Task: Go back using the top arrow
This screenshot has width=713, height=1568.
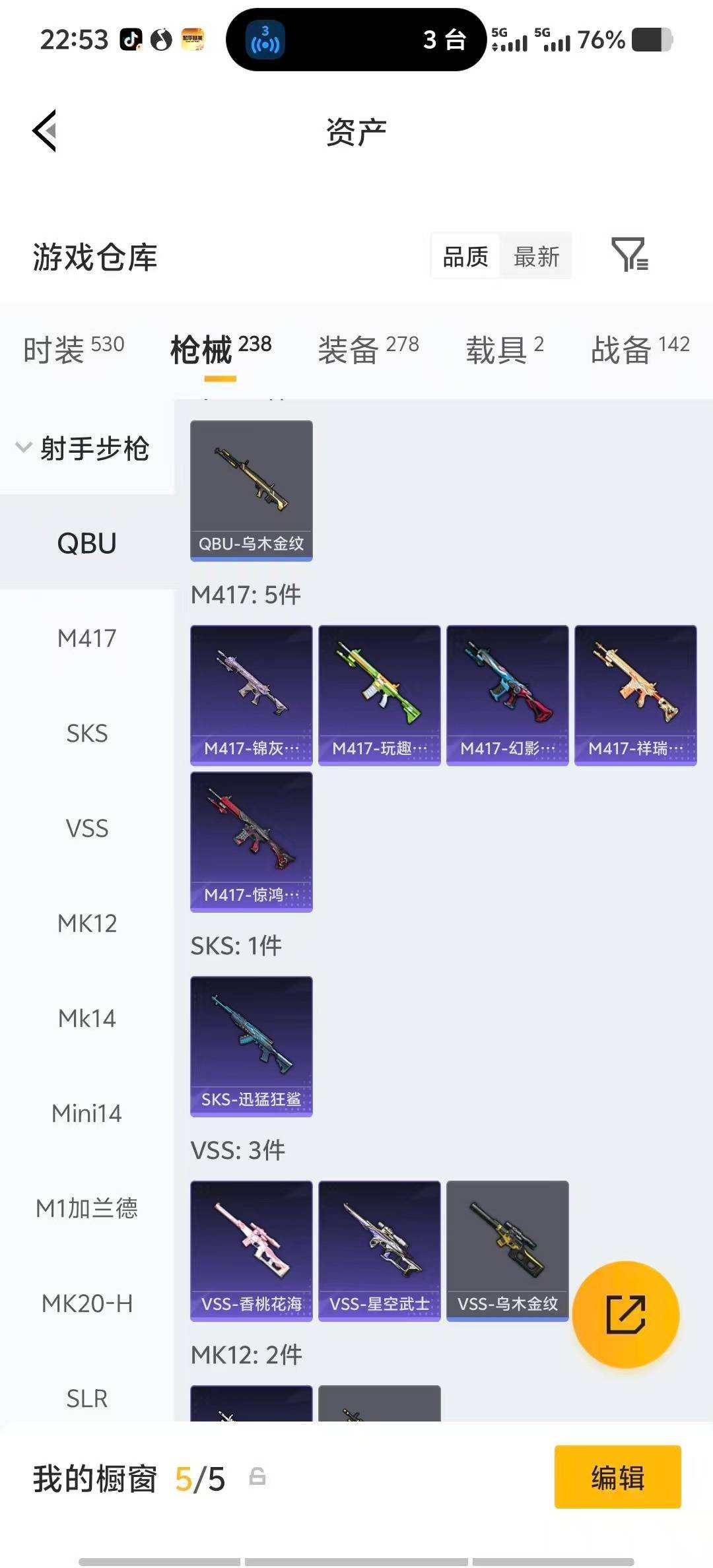Action: pos(45,131)
